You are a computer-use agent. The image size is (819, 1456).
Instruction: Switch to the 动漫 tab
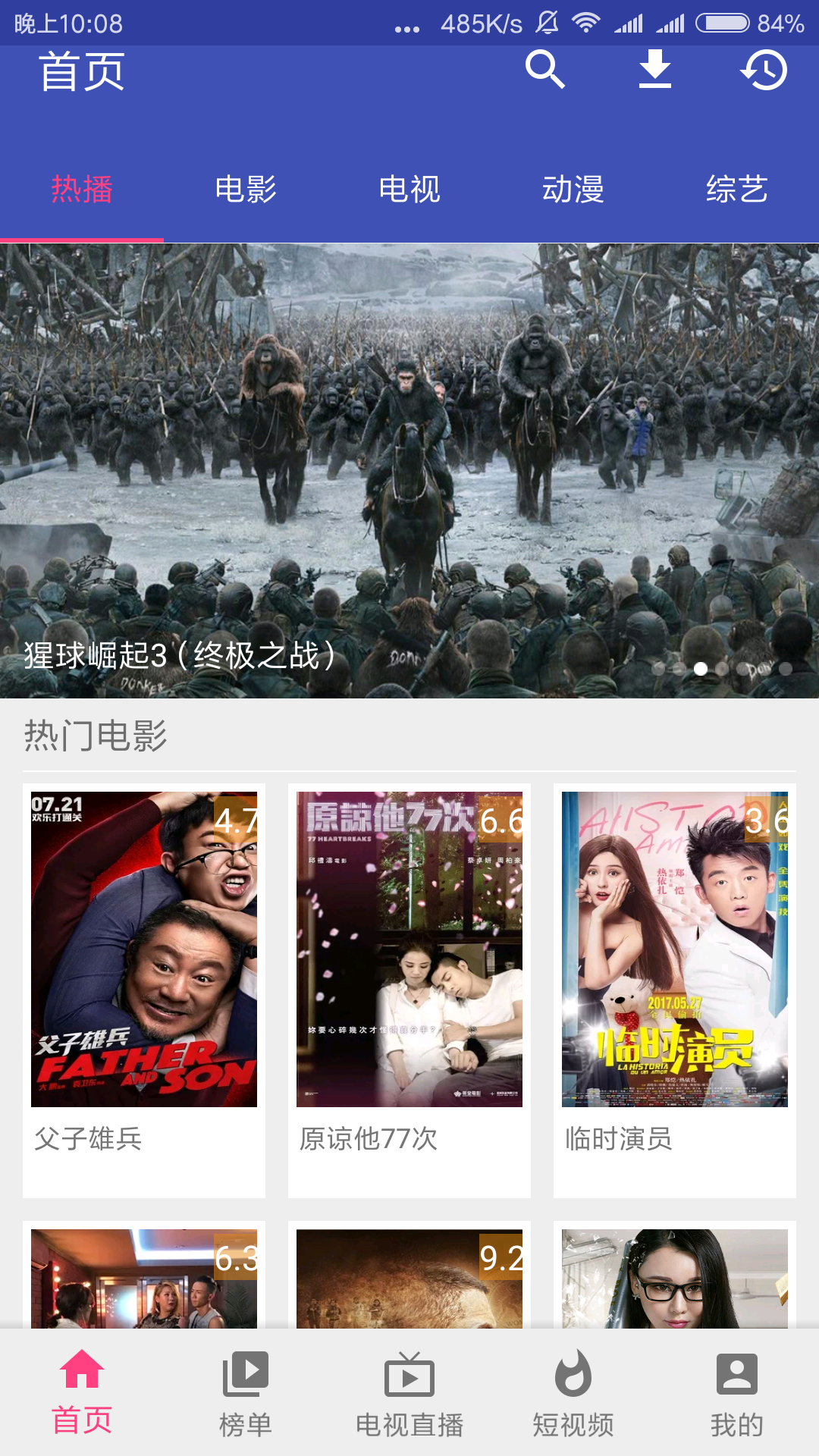(x=573, y=190)
